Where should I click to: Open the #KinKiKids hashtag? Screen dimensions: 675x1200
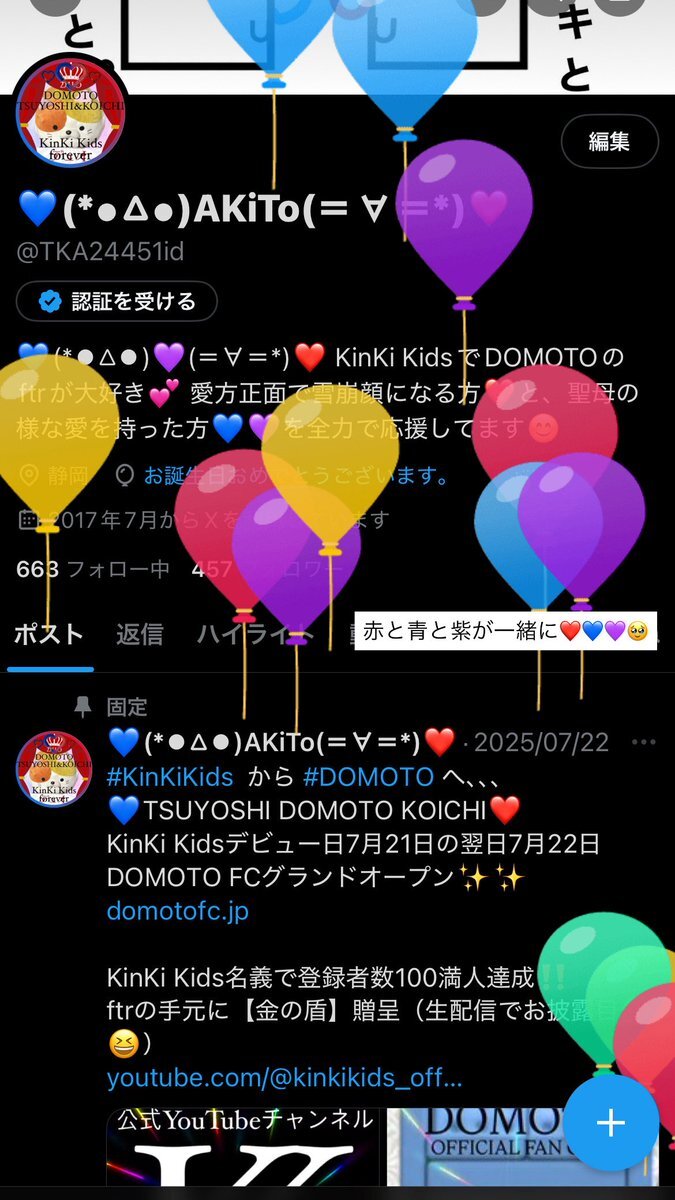coord(170,777)
